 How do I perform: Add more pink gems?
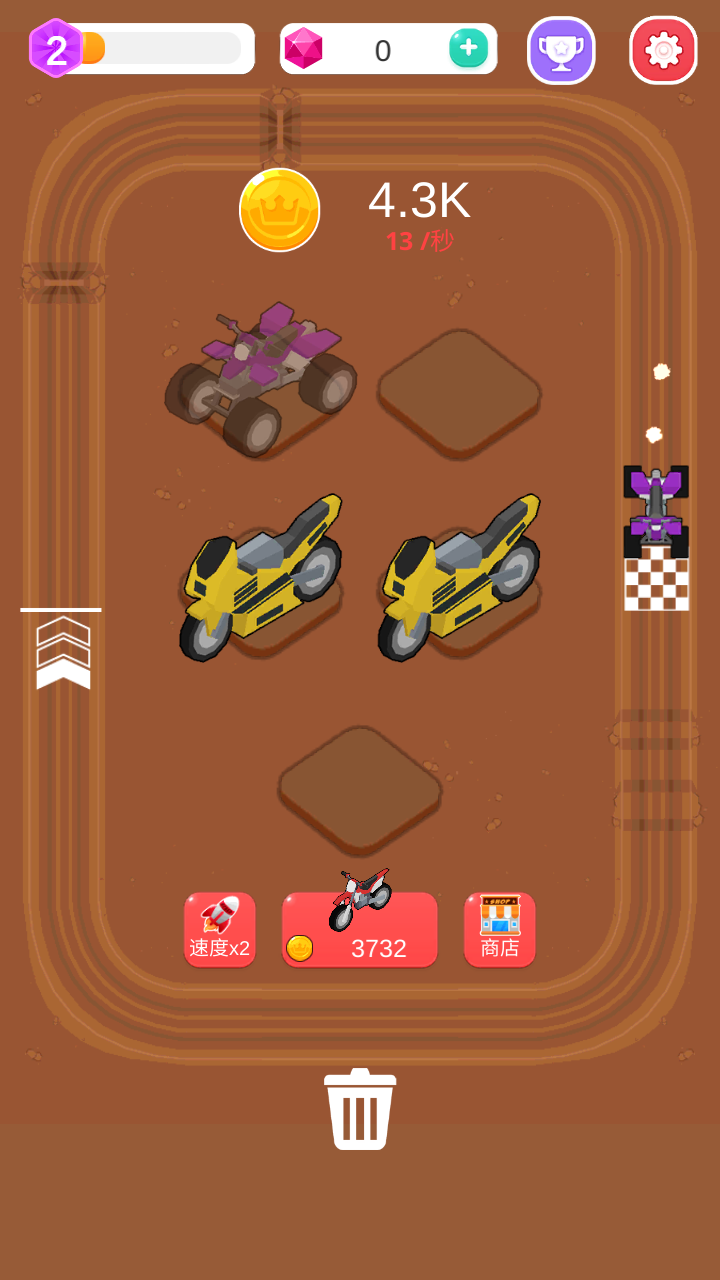(468, 48)
